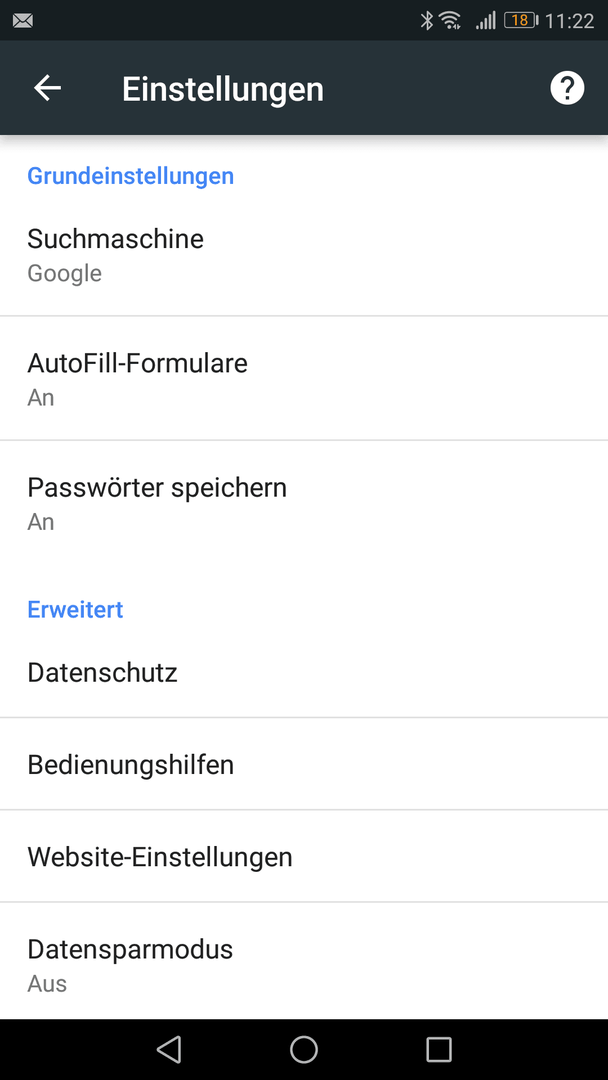This screenshot has height=1080, width=608.
Task: Open Passwörter speichern settings
Action: click(304, 503)
